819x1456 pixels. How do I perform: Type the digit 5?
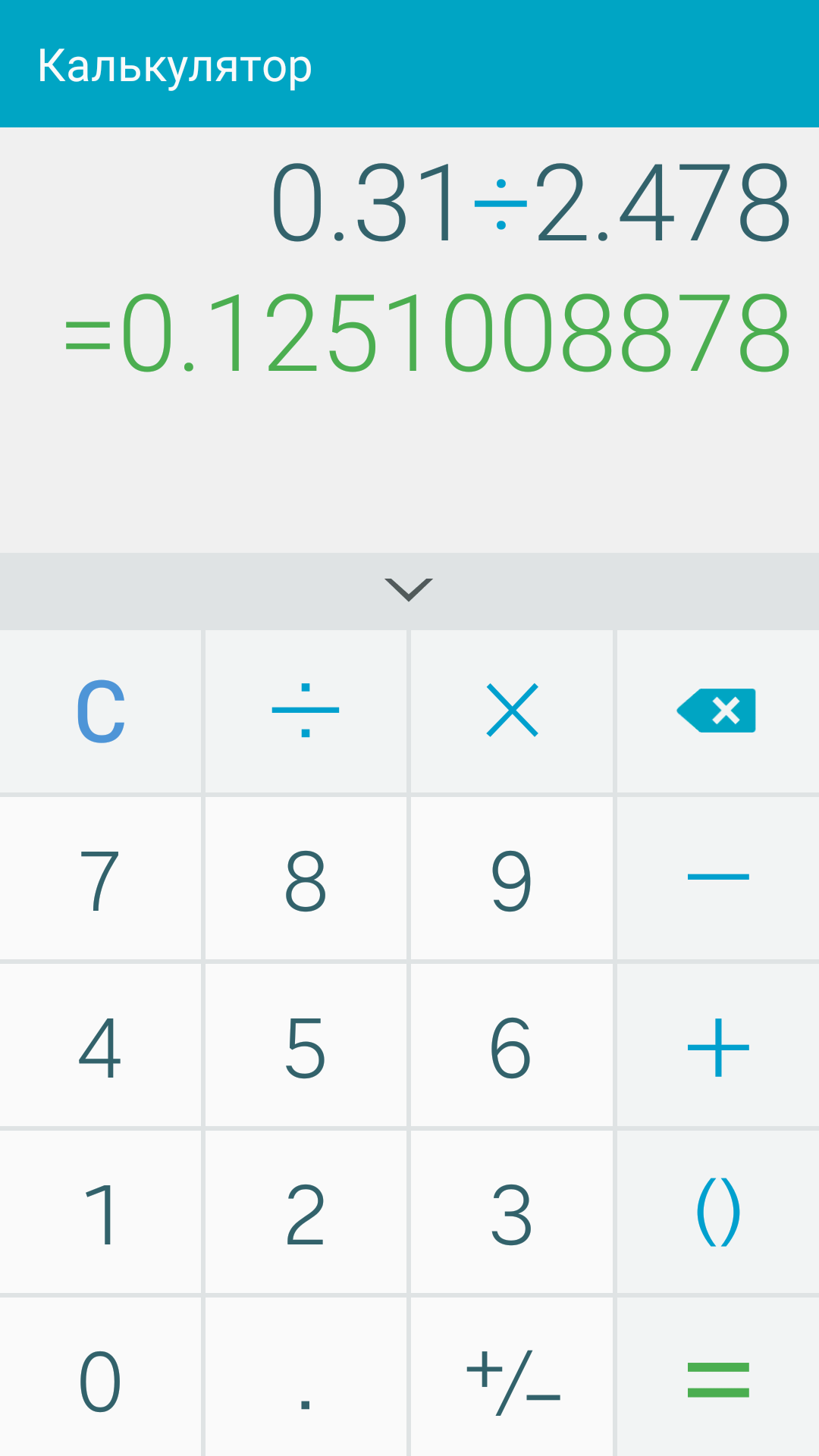click(306, 1045)
